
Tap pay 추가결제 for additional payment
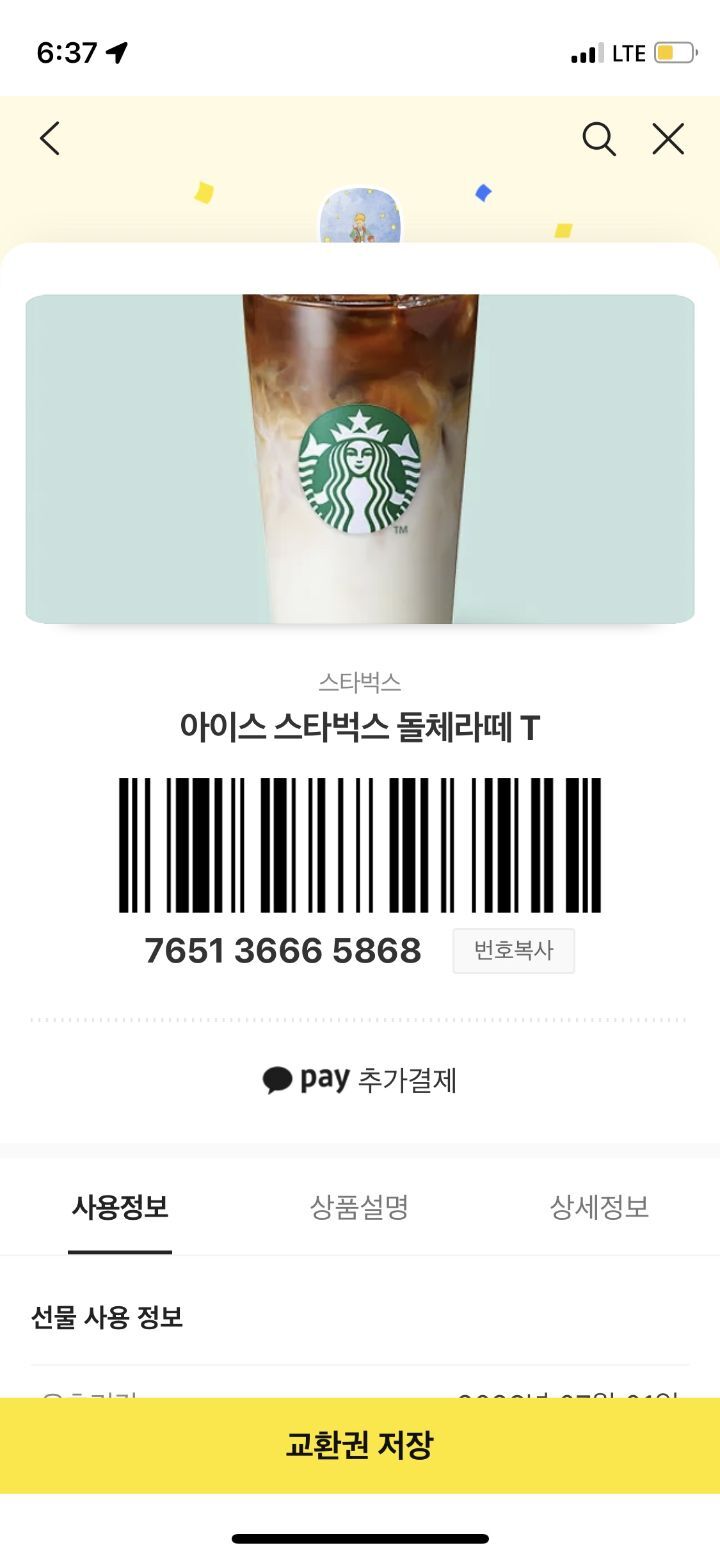[360, 1080]
